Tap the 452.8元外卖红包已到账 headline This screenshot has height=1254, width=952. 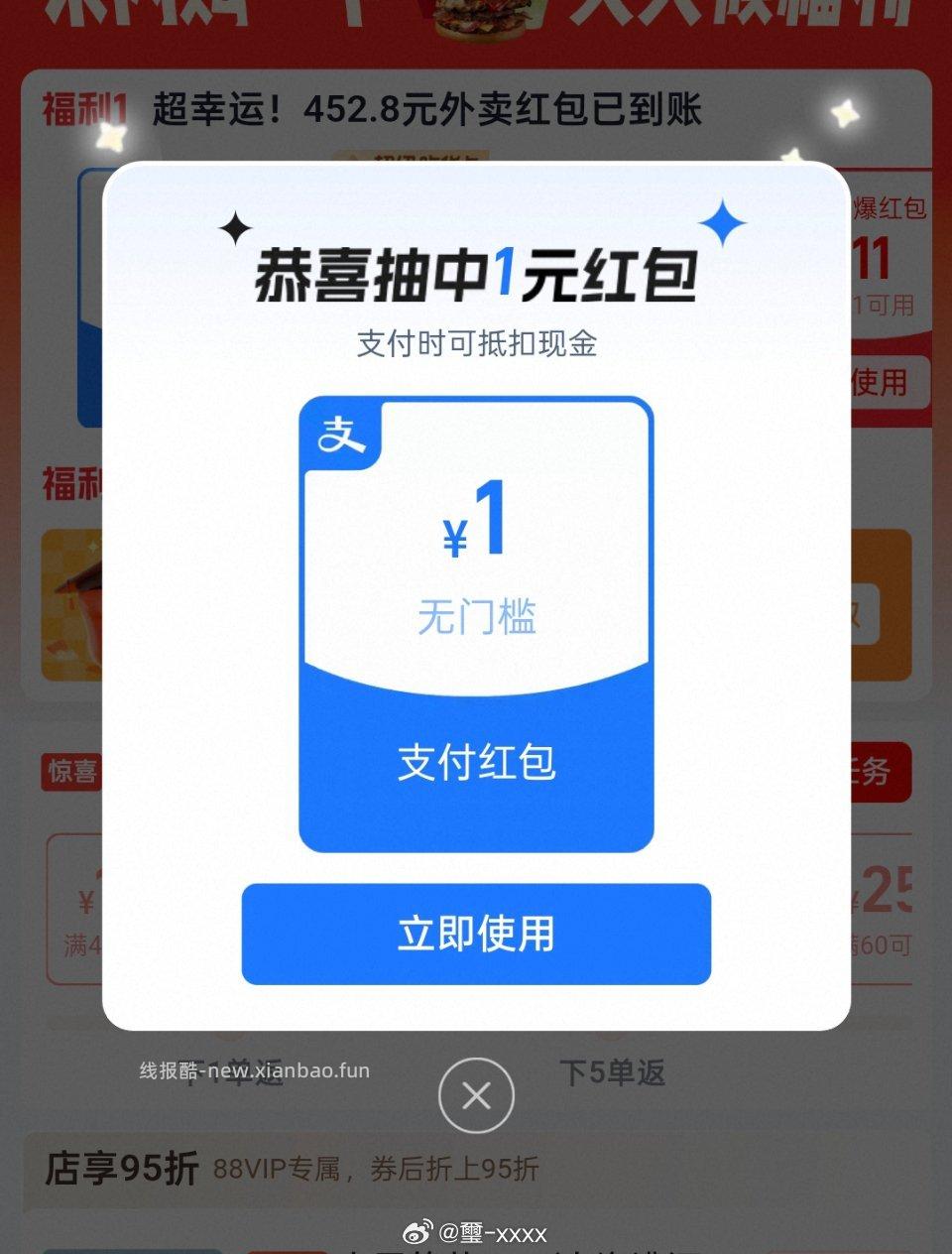click(x=426, y=111)
